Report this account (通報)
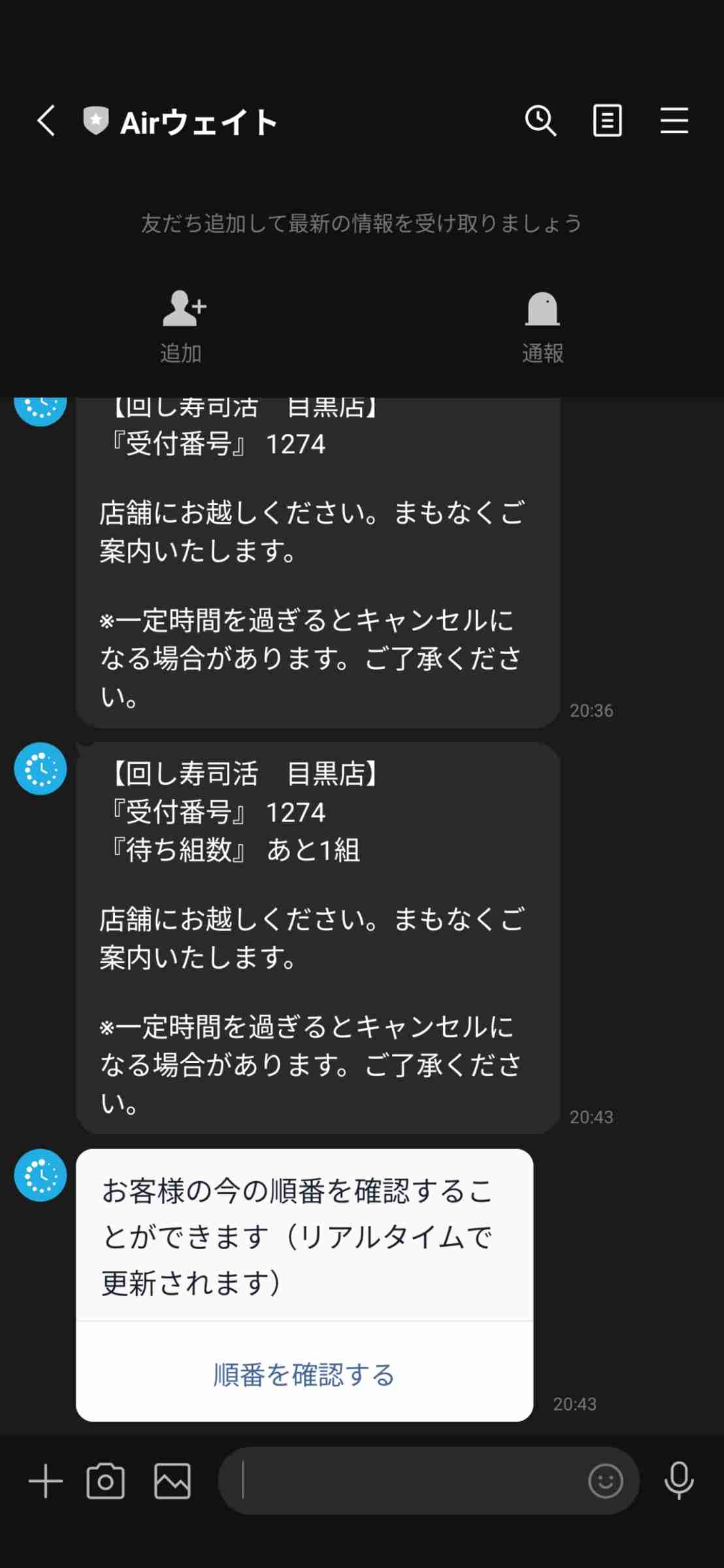 coord(542,325)
